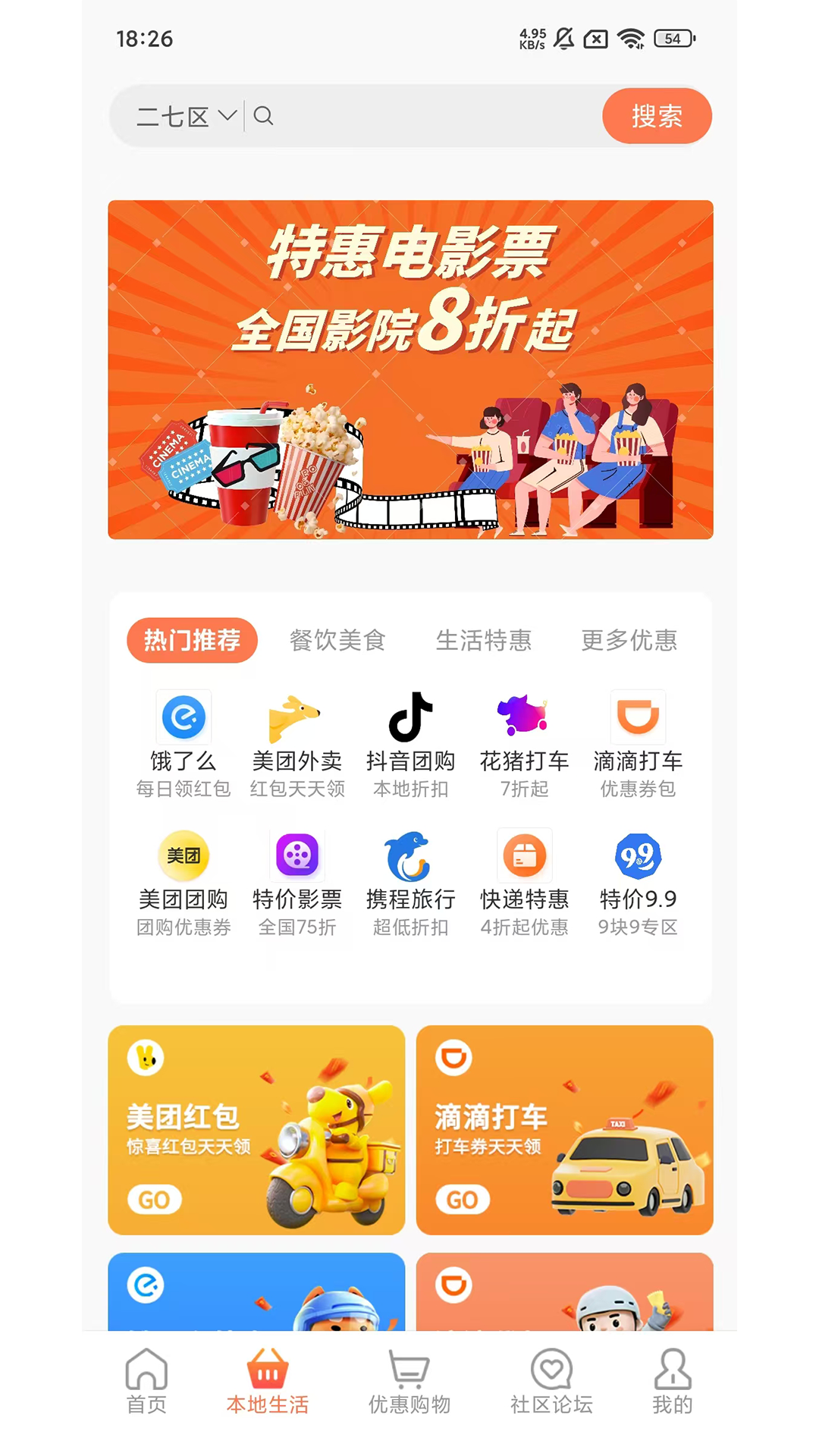Open 美团外卖 红包天天领
The height and width of the screenshot is (1456, 819).
click(297, 743)
